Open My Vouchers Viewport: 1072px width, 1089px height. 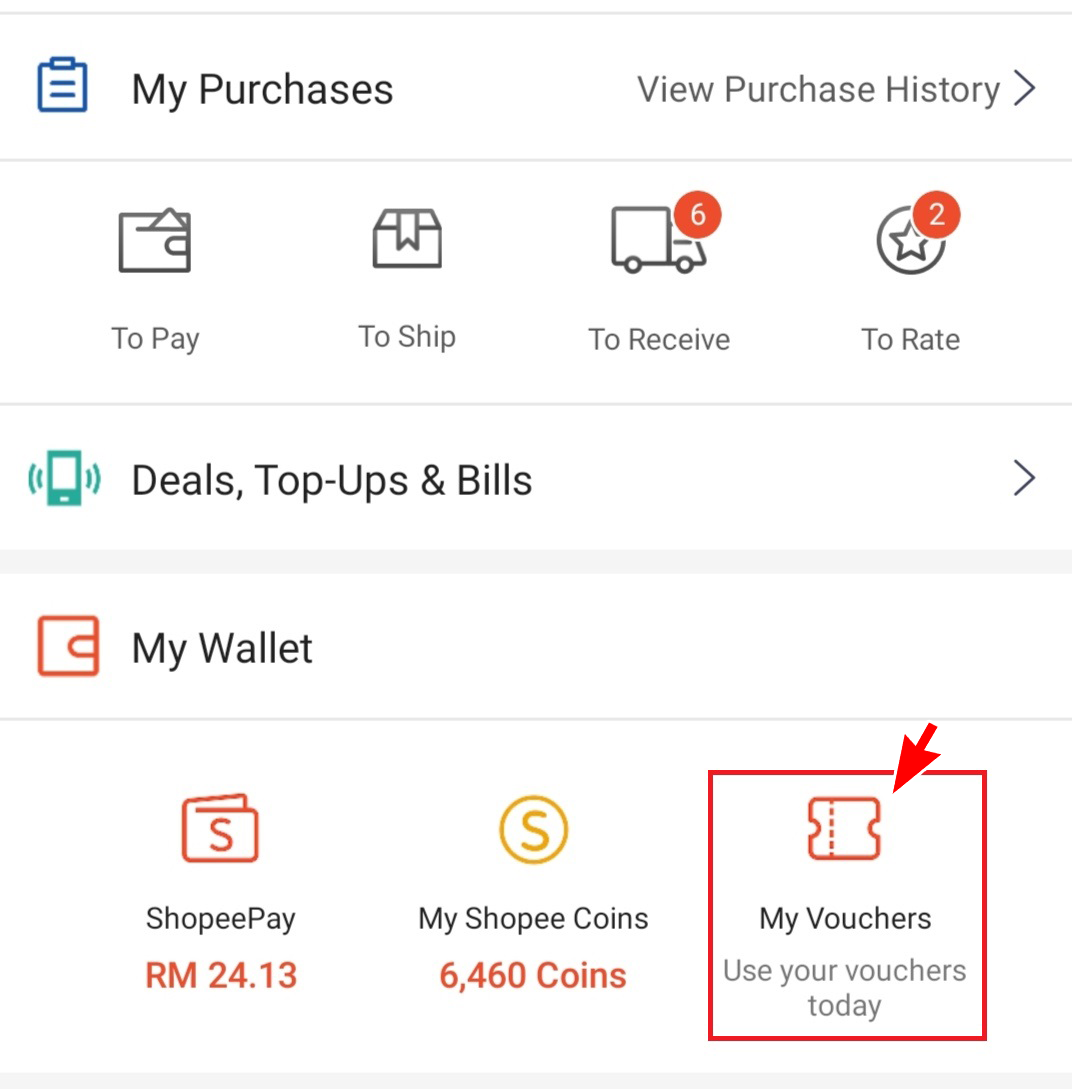[x=846, y=905]
